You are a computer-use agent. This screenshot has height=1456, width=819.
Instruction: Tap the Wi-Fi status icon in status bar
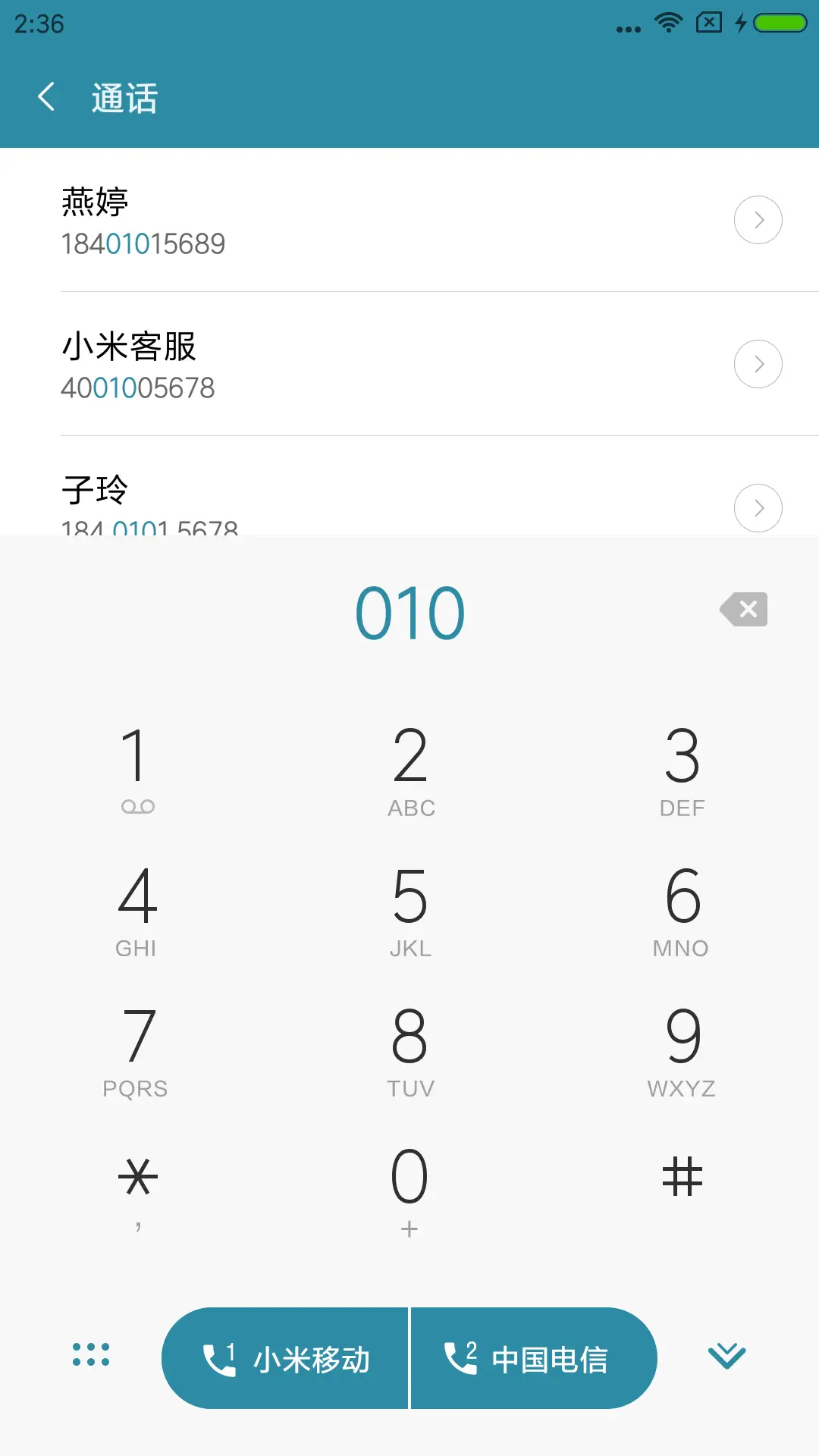click(x=667, y=24)
